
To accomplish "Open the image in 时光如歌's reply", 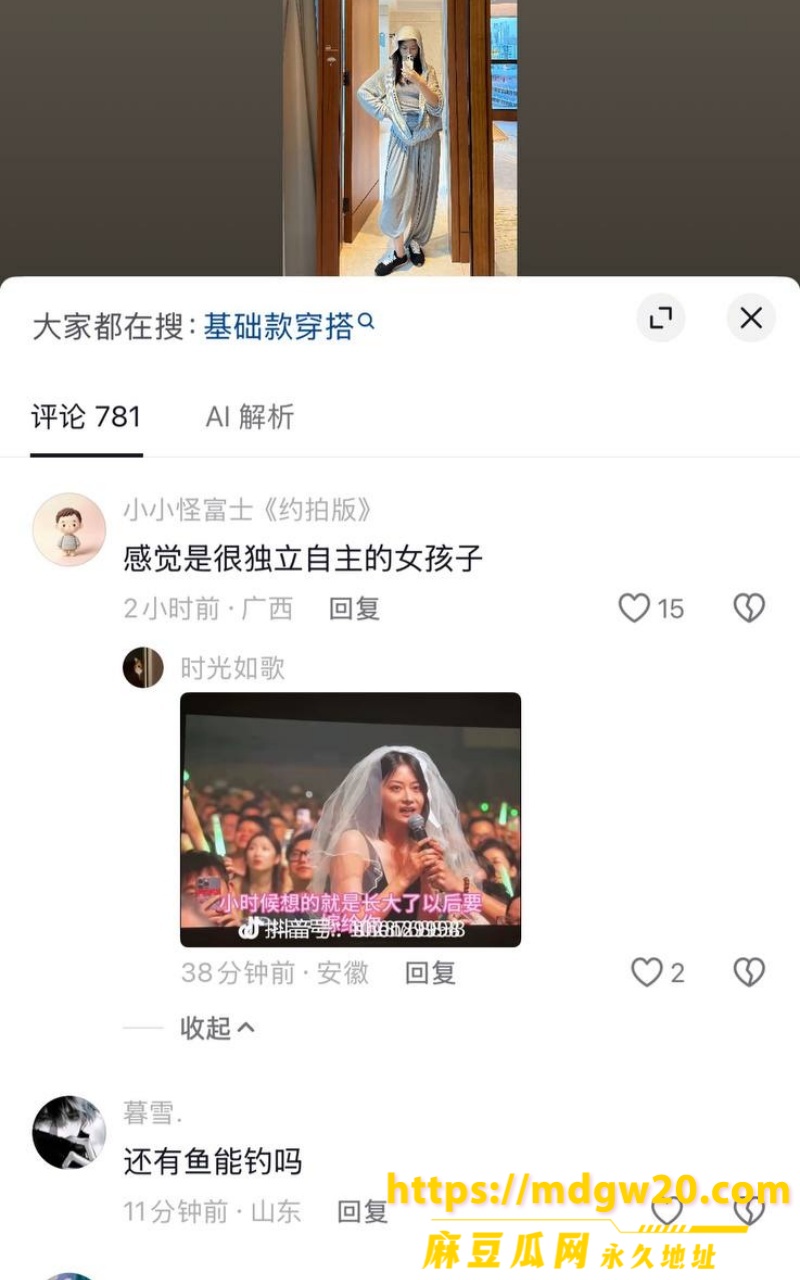I will (x=350, y=820).
